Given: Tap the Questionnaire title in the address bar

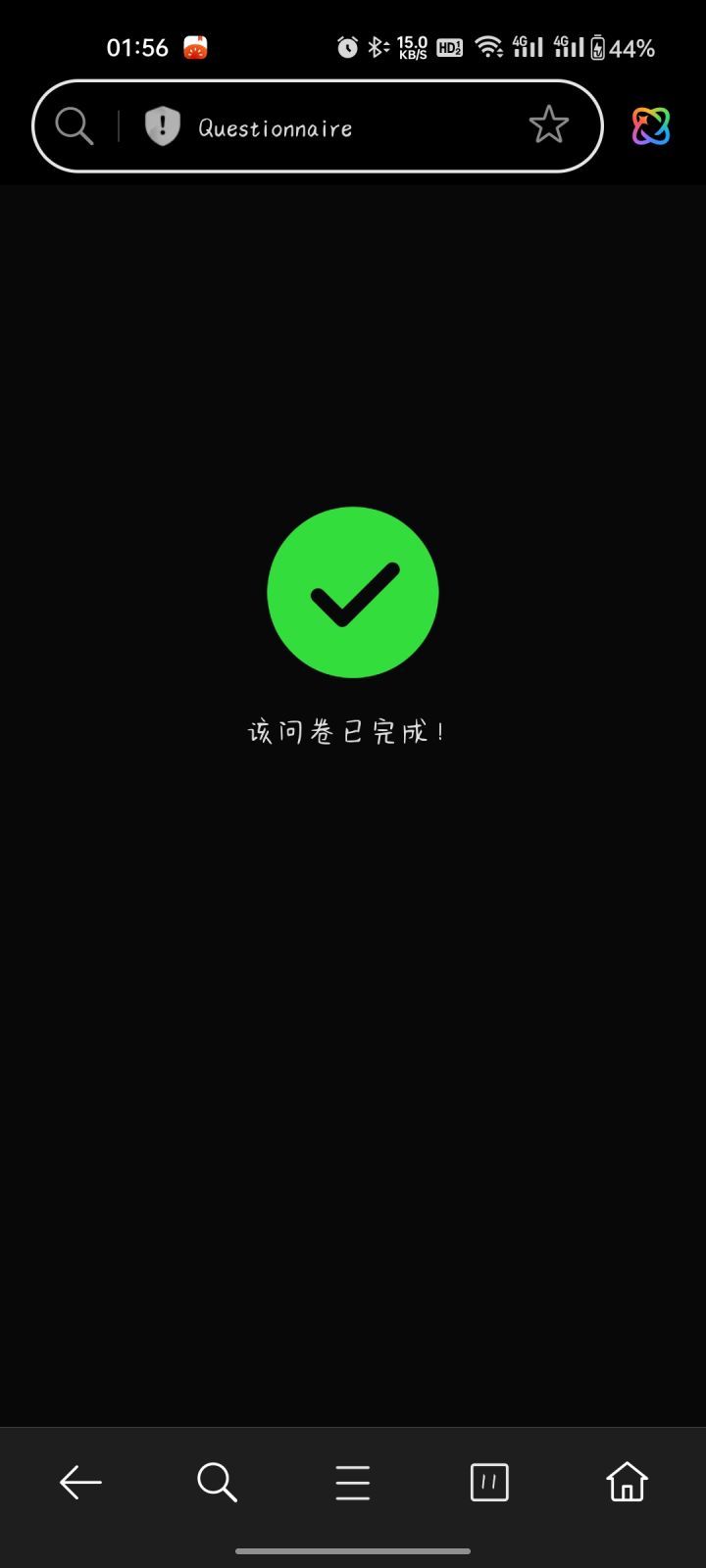Looking at the screenshot, I should [x=276, y=126].
